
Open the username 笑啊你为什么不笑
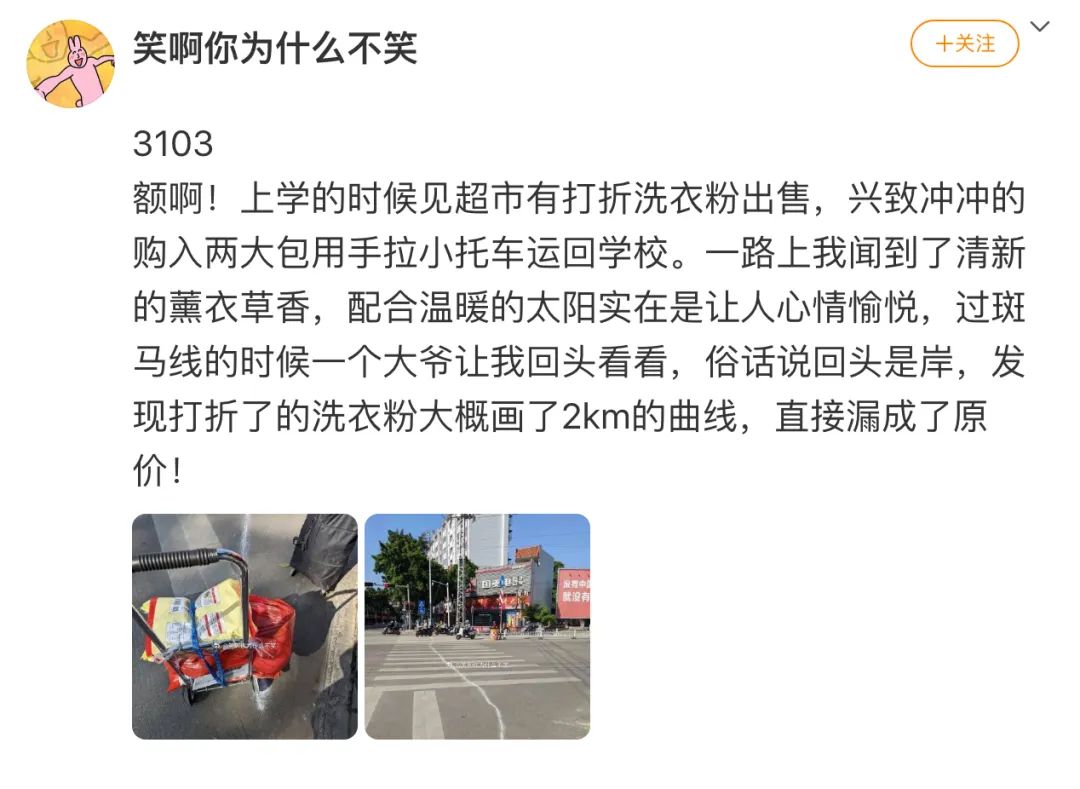coord(275,47)
